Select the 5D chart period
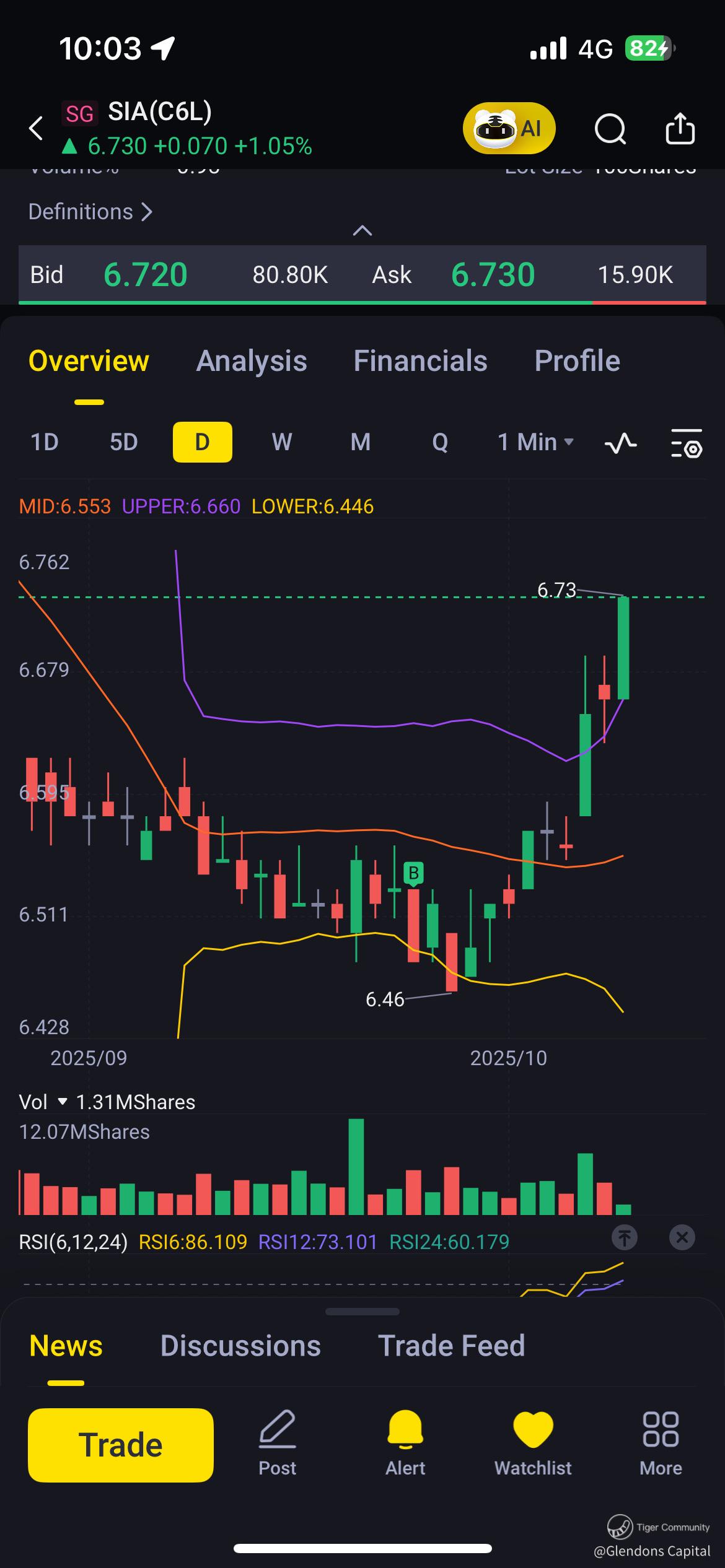This screenshot has width=725, height=1568. (123, 442)
